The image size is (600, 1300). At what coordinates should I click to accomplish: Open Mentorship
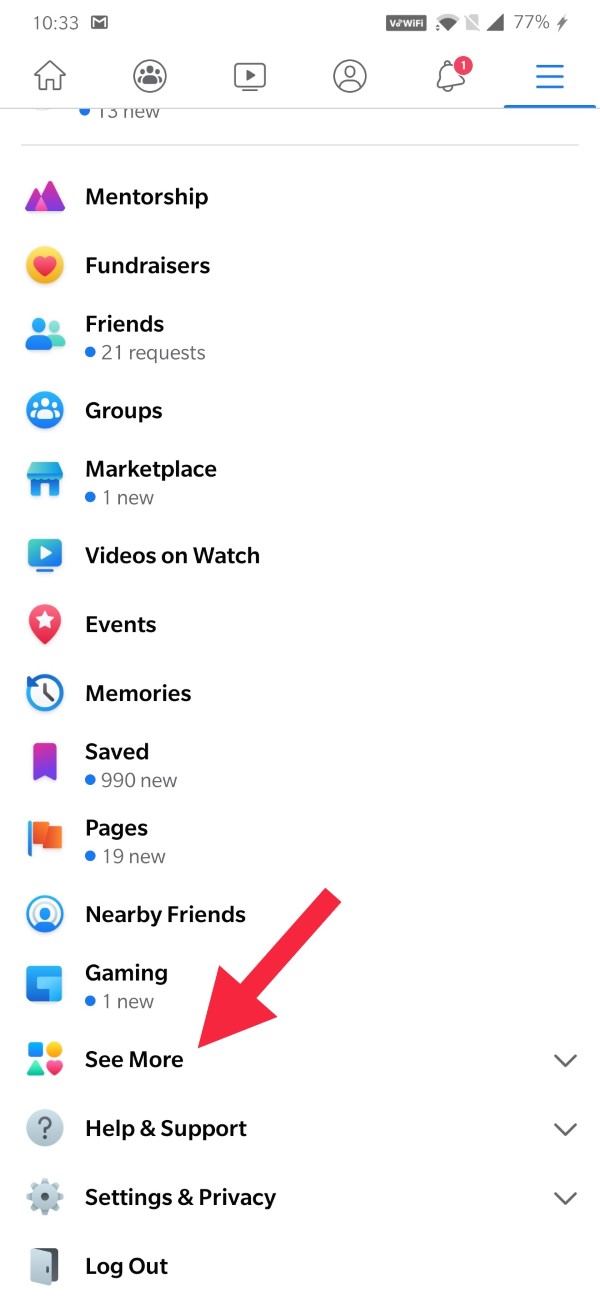[x=300, y=197]
